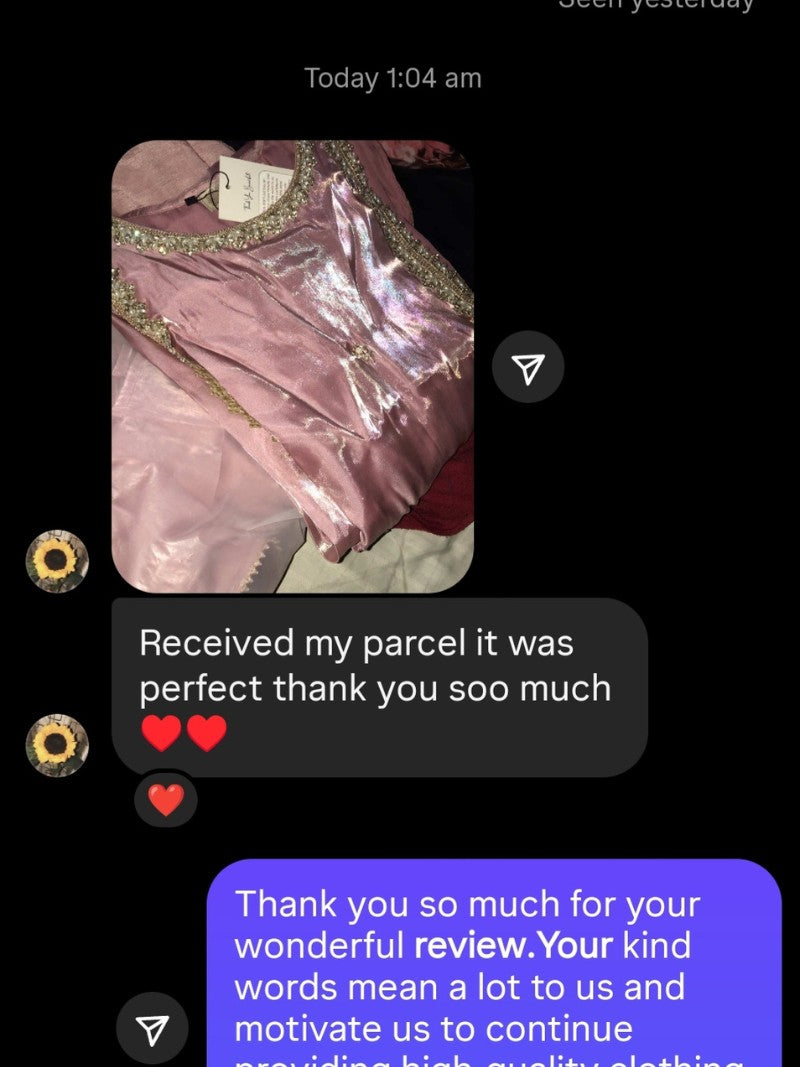The image size is (800, 1067).
Task: Share the pink dress photo
Action: point(528,367)
